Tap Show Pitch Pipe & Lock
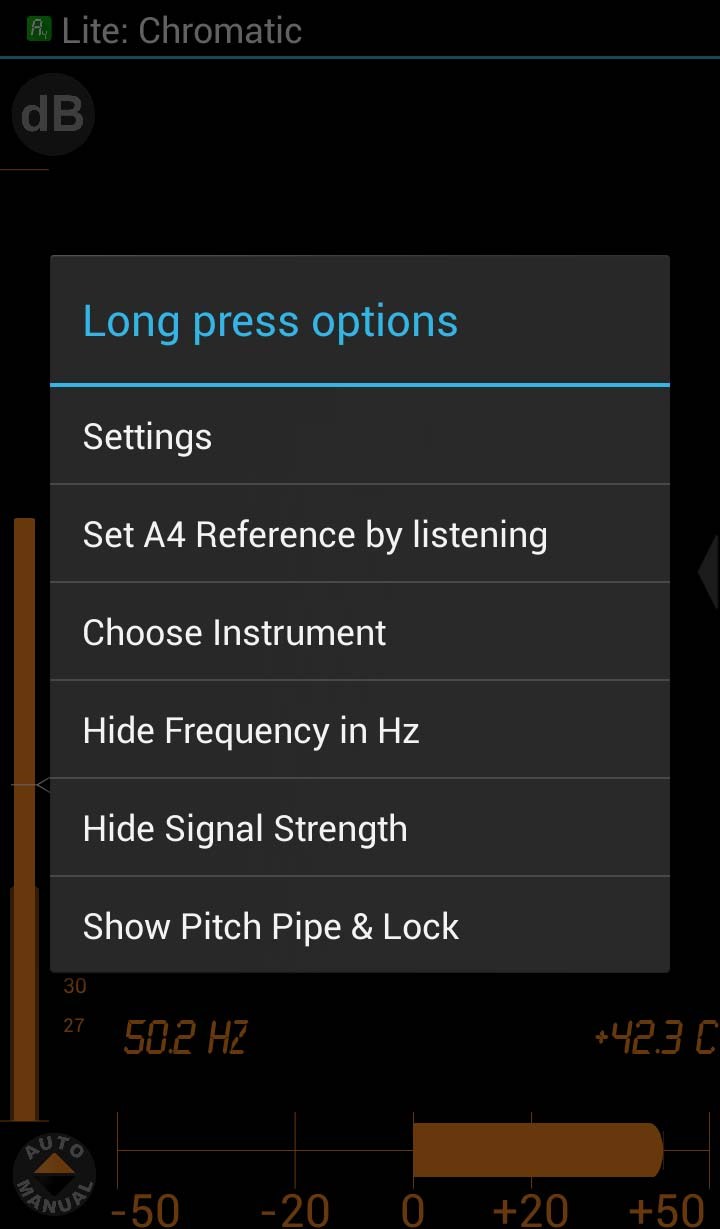 (x=359, y=927)
